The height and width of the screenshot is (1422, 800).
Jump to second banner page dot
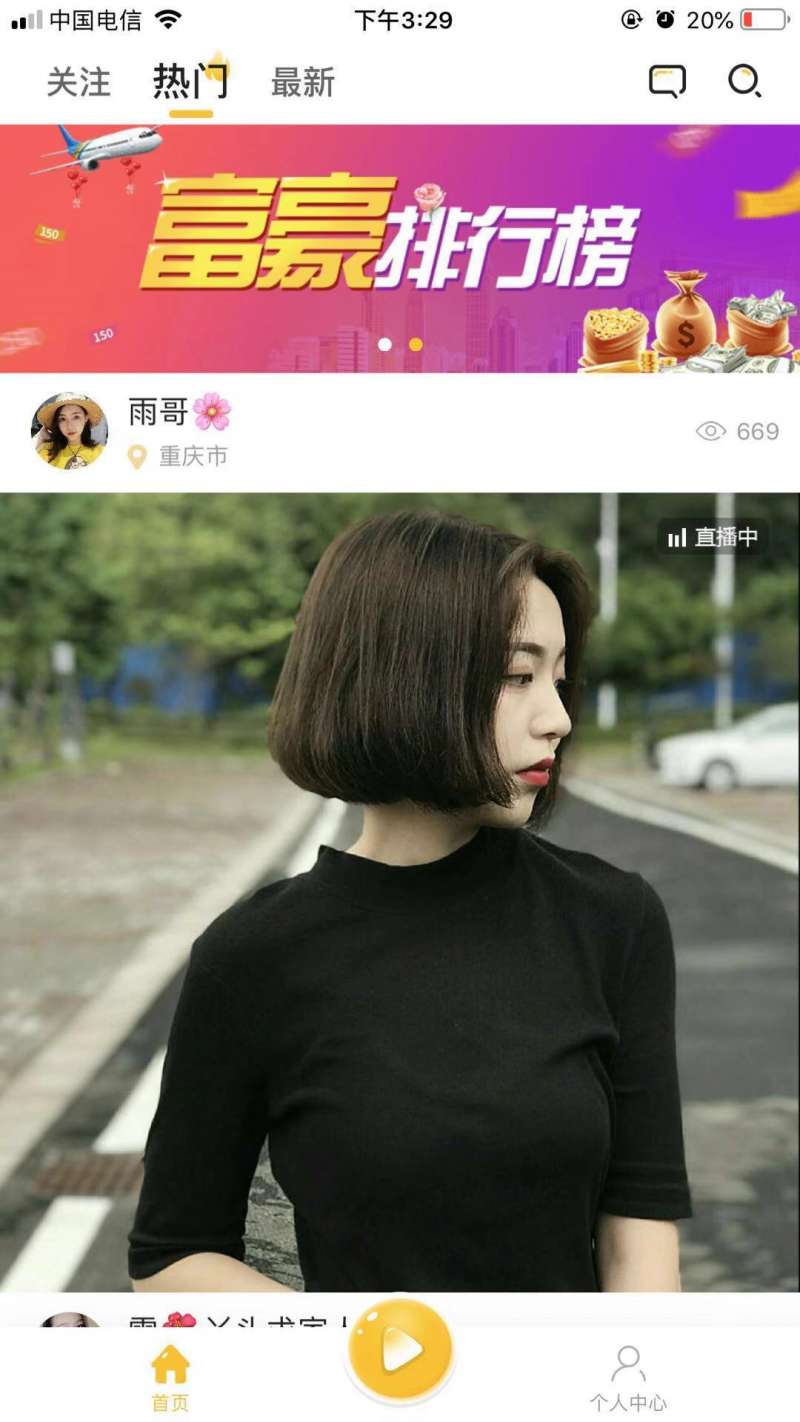point(416,344)
